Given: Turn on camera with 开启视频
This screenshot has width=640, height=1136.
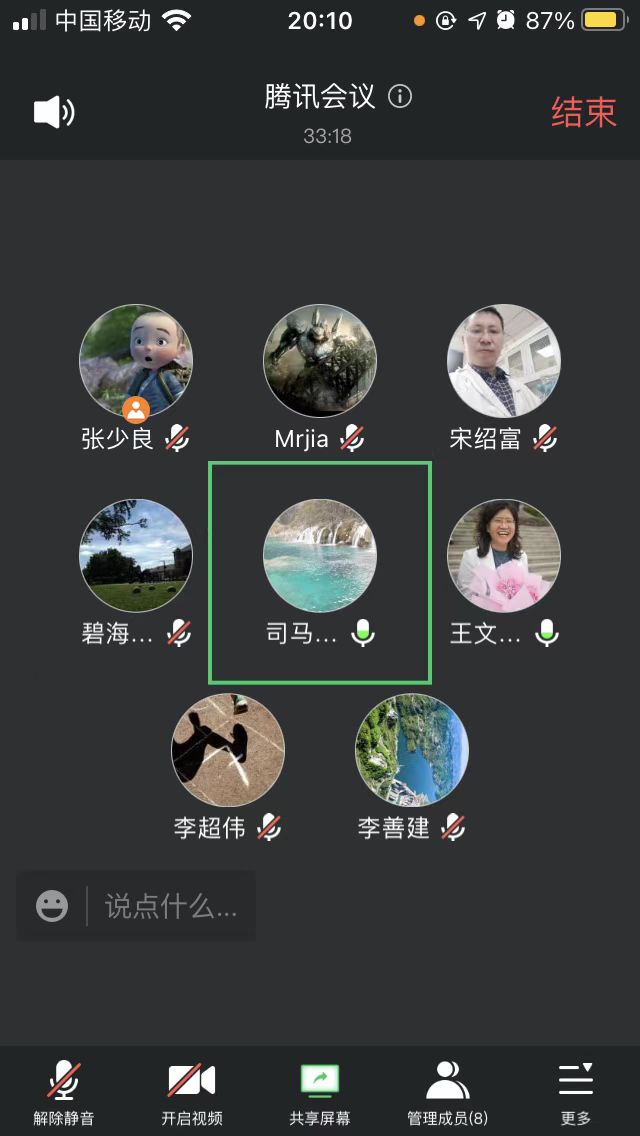Looking at the screenshot, I should pos(192,1092).
